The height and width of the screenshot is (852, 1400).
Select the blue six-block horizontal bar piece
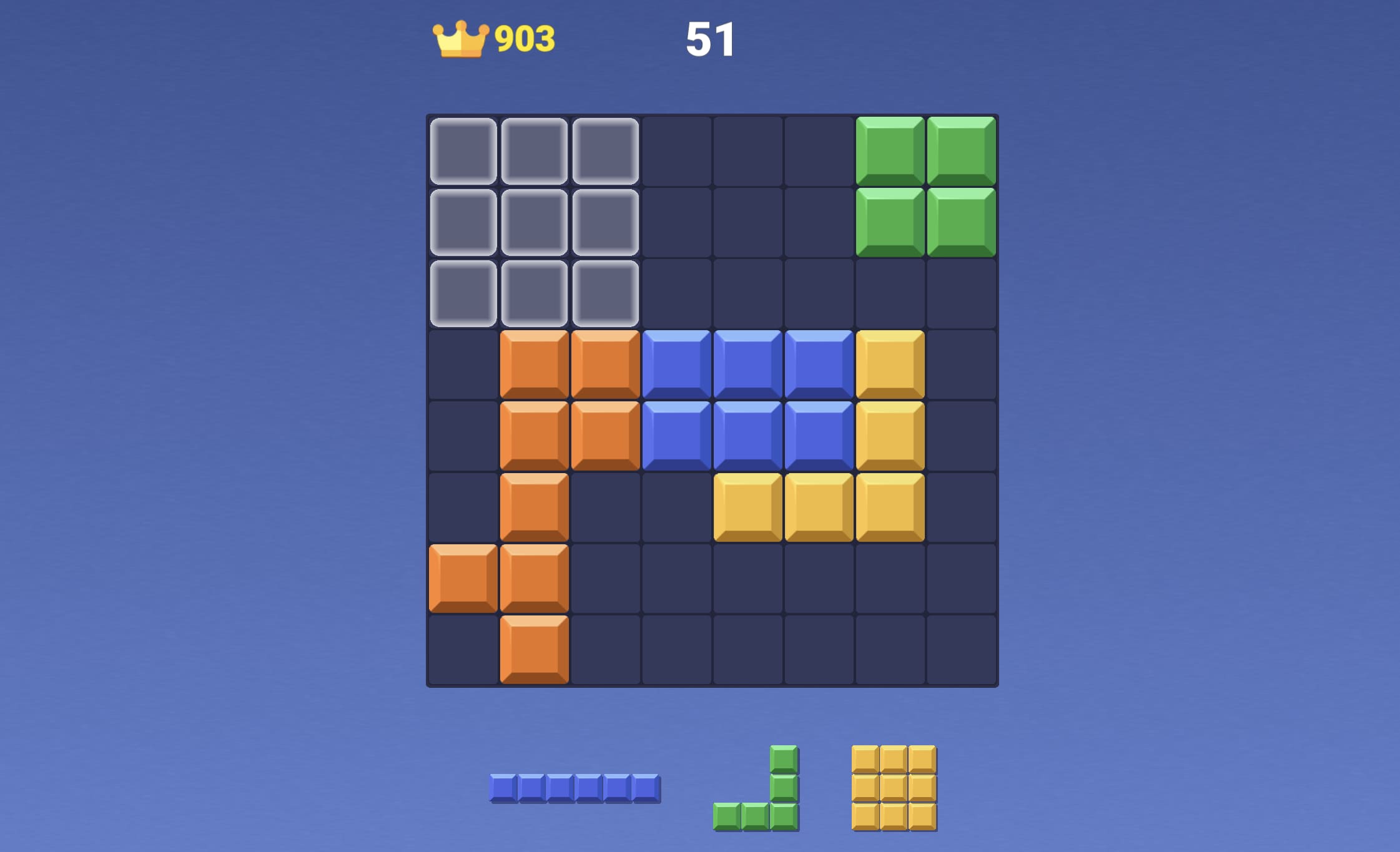(574, 788)
